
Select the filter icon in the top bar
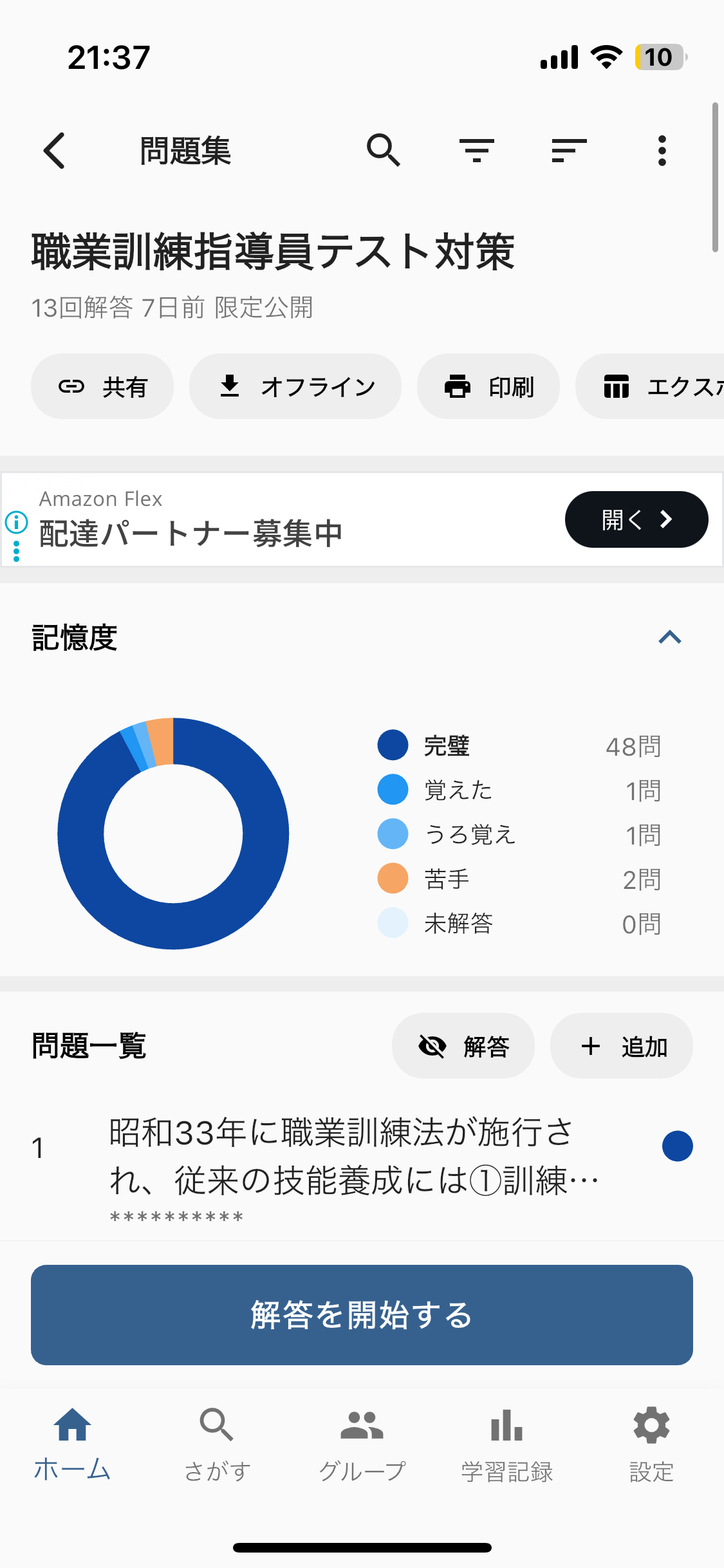click(x=476, y=149)
